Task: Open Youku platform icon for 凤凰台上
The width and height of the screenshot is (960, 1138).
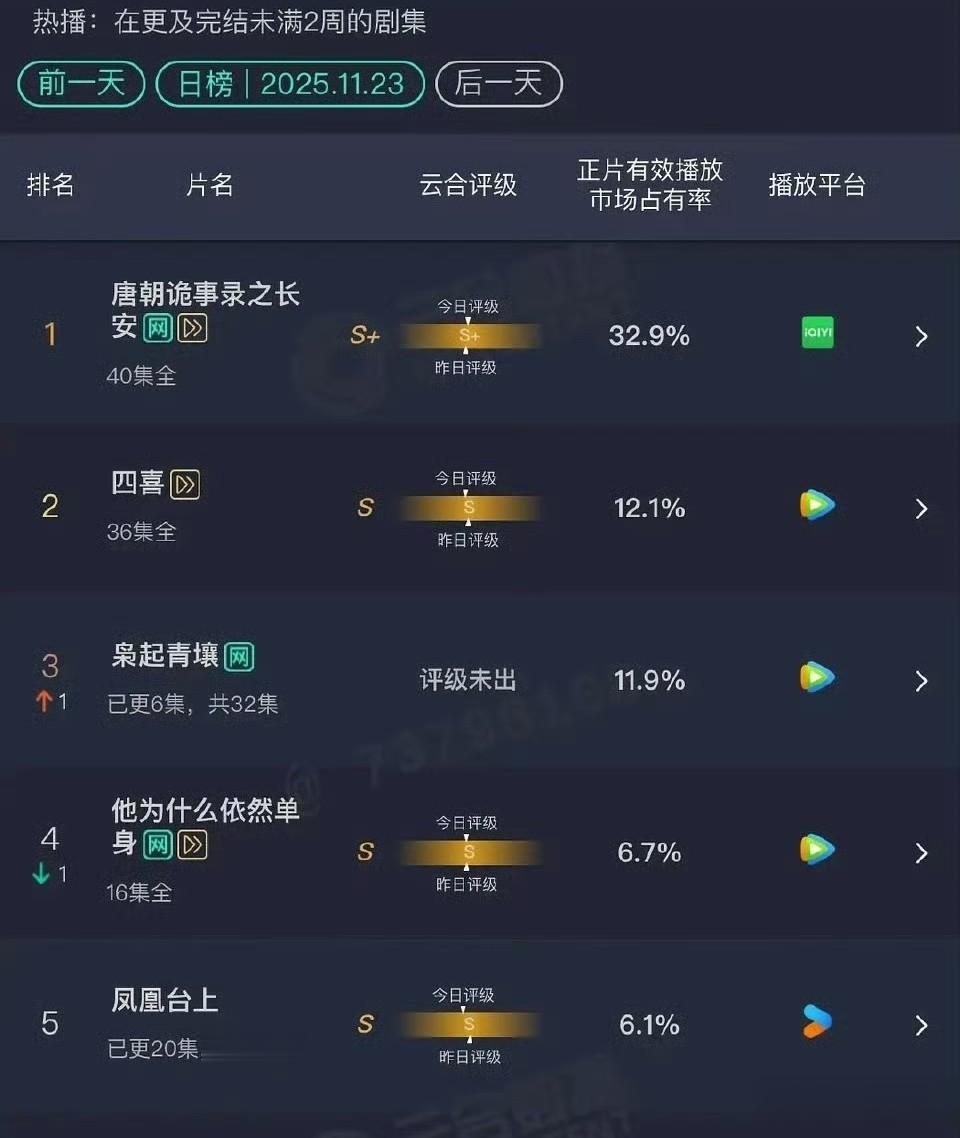Action: 817,1023
